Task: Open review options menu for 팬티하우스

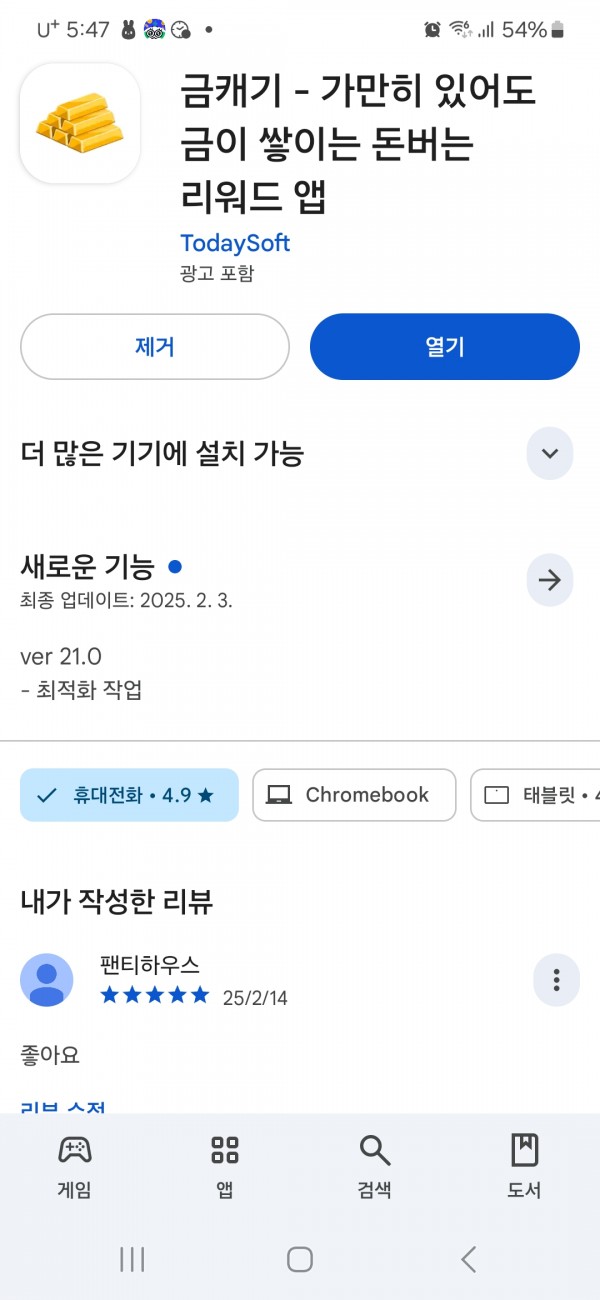Action: [x=556, y=980]
